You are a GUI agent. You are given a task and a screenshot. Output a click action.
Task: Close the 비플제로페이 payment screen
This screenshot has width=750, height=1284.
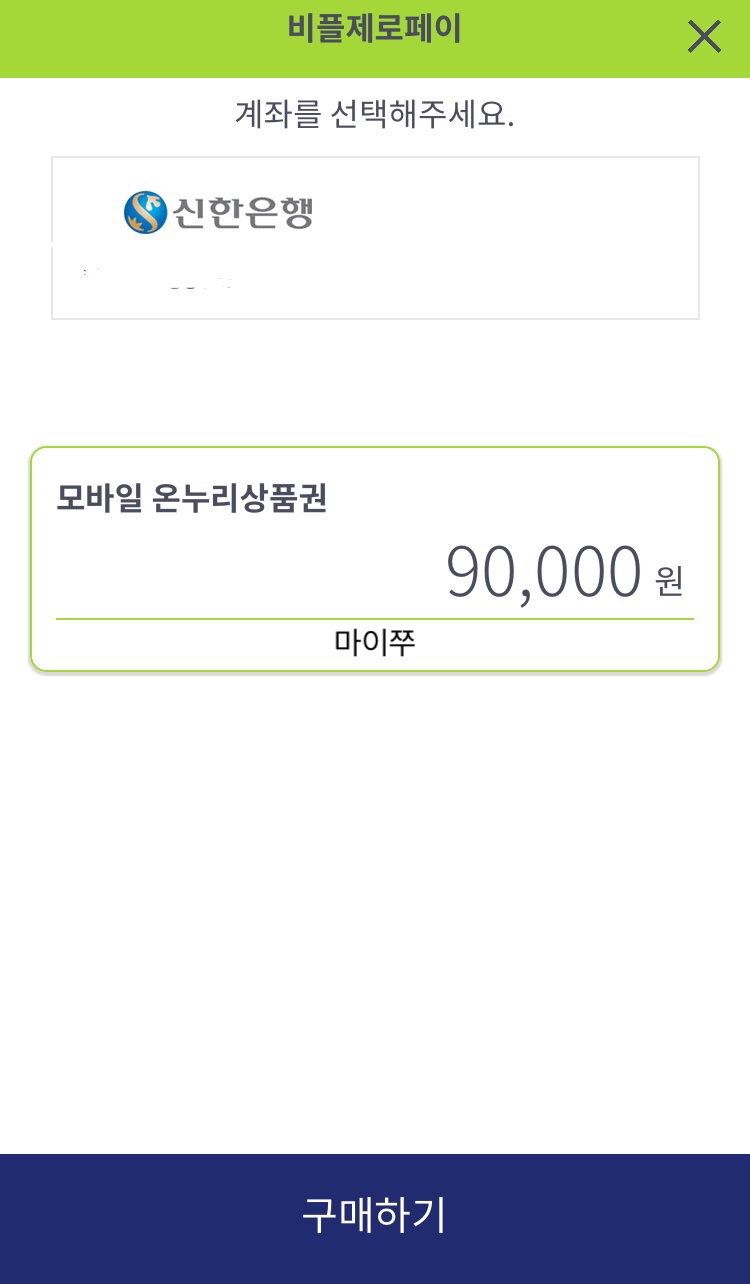click(x=704, y=37)
